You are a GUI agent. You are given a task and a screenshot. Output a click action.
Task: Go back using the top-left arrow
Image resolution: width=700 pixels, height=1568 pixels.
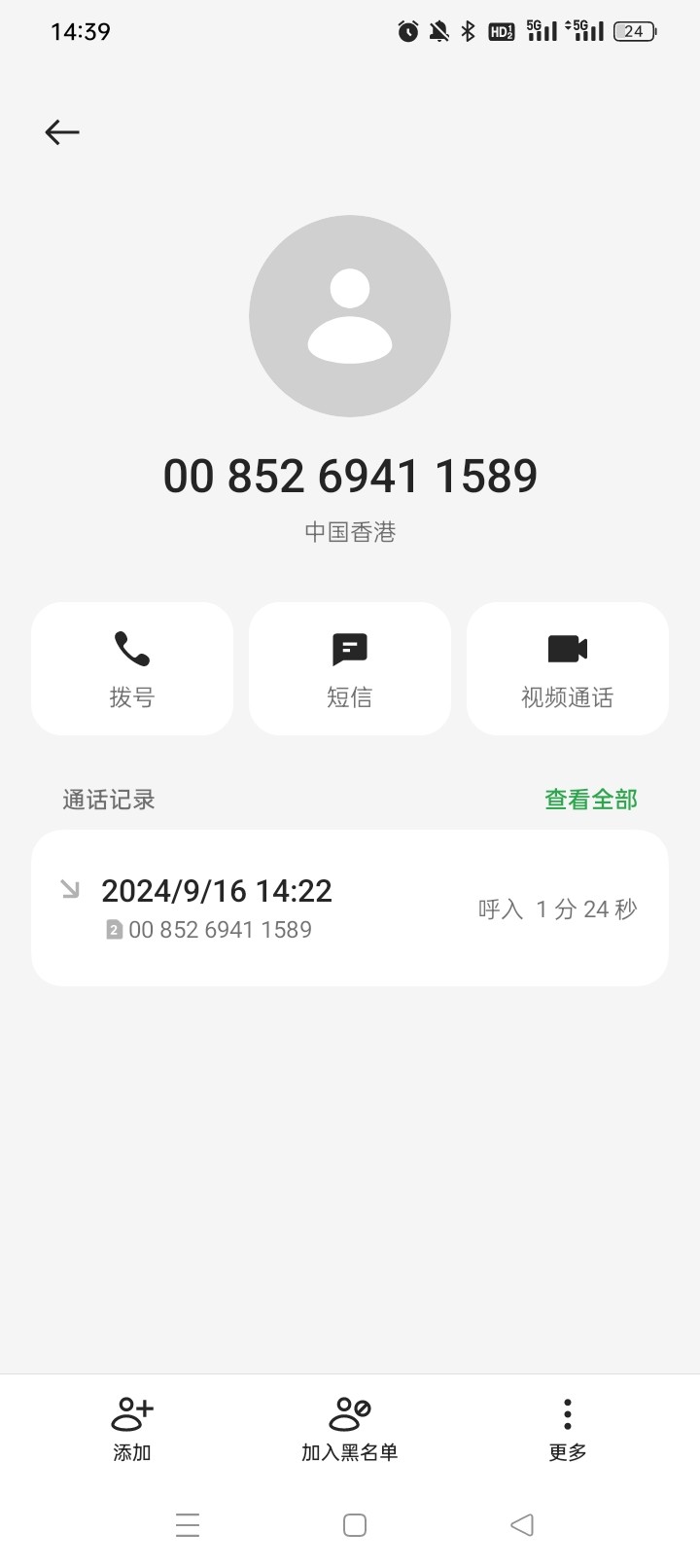click(x=62, y=132)
